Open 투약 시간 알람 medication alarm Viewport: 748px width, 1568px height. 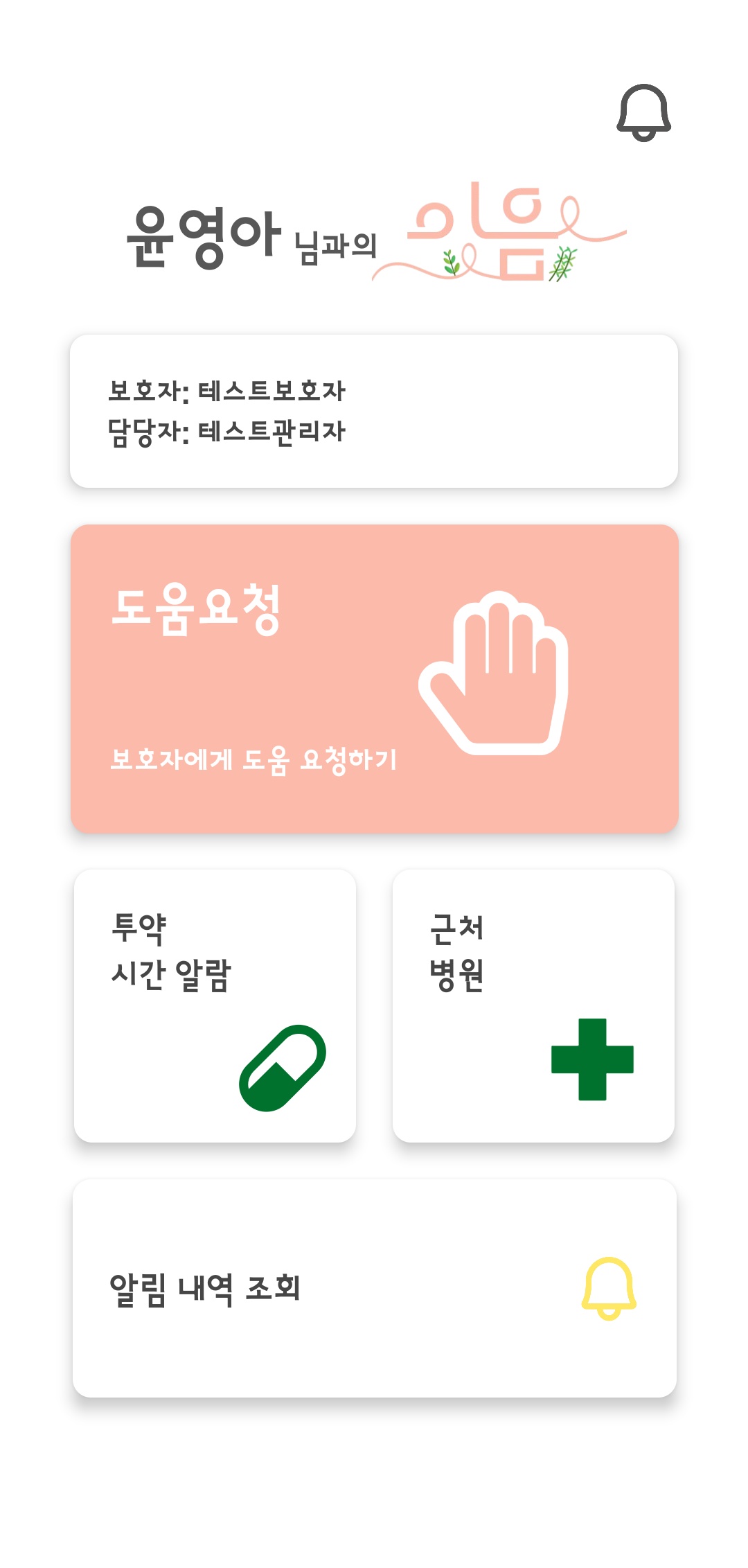click(215, 1005)
